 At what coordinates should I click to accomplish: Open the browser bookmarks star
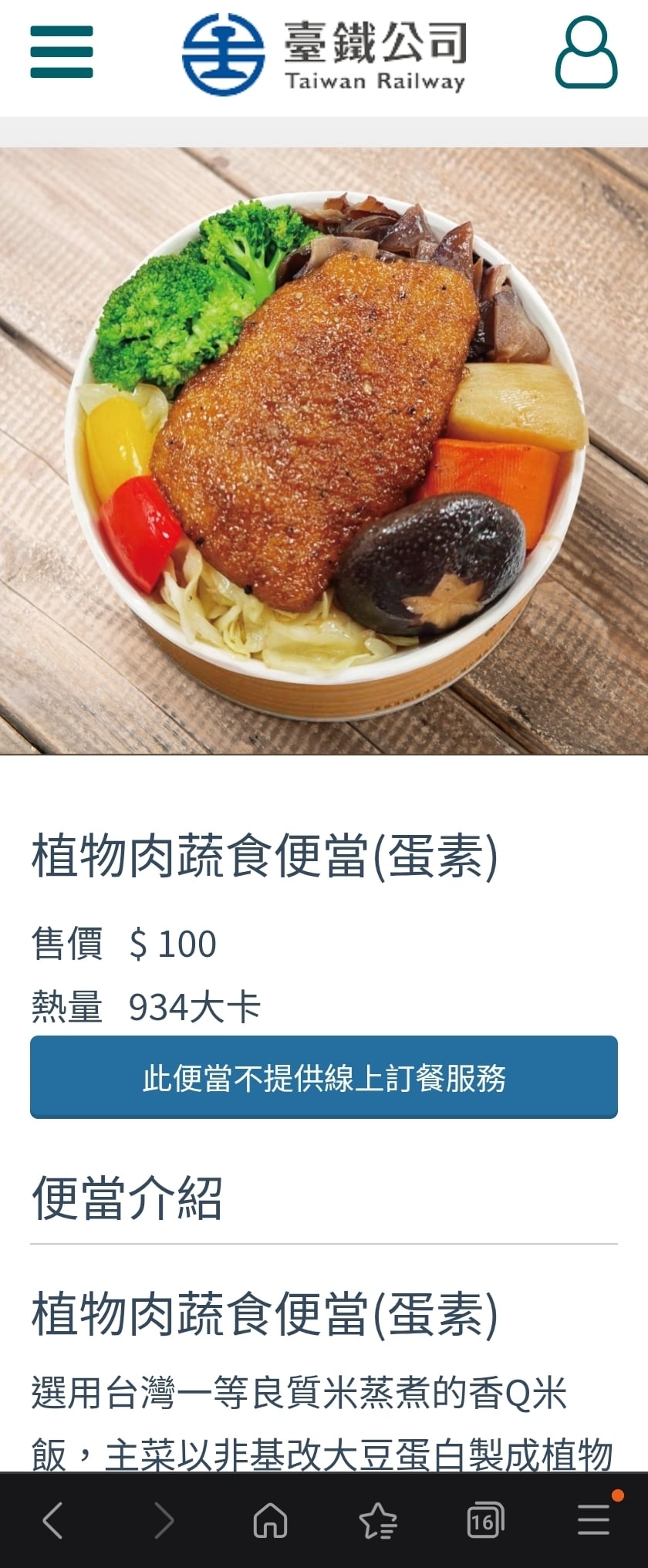point(378,1520)
